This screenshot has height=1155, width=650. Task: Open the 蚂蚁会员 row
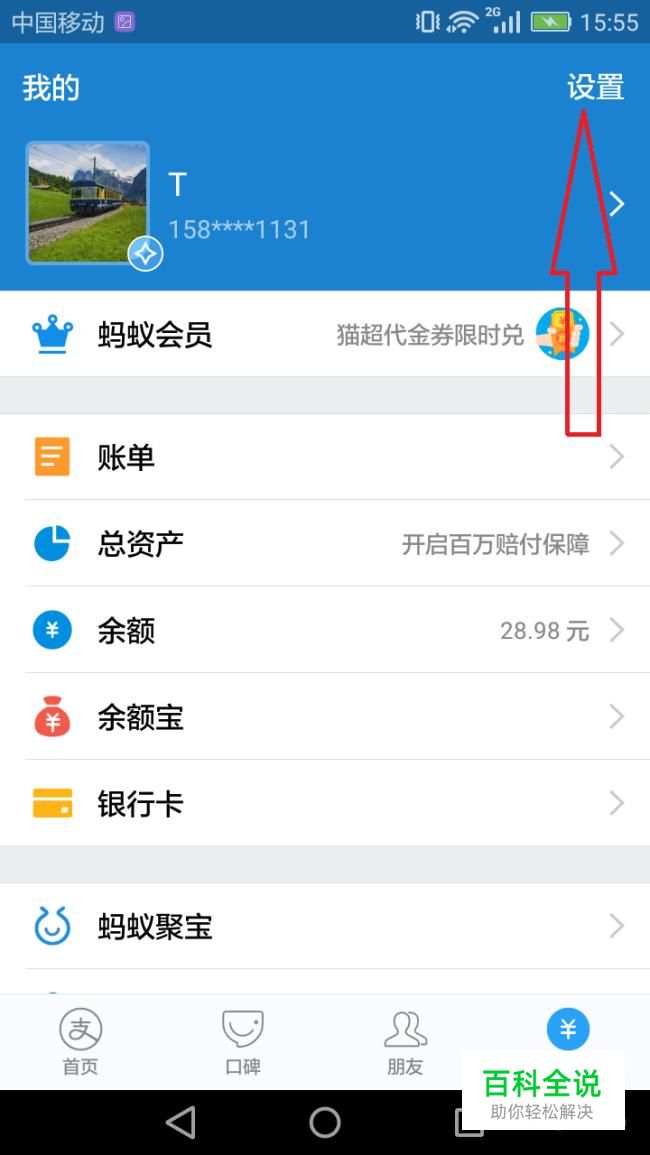[x=324, y=335]
